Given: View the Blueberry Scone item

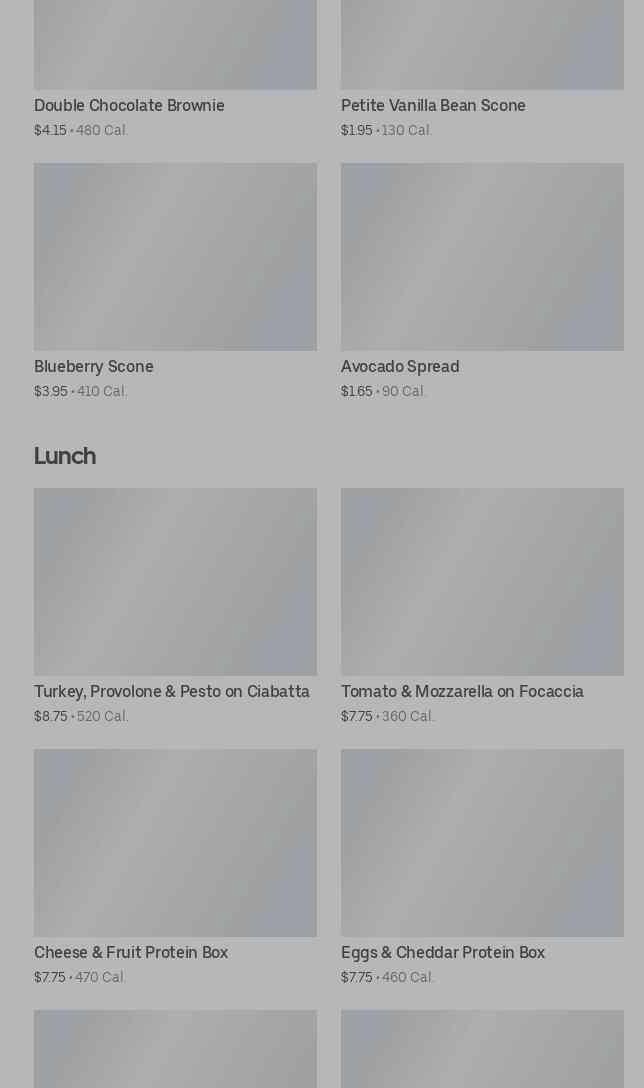Looking at the screenshot, I should pos(175,281).
